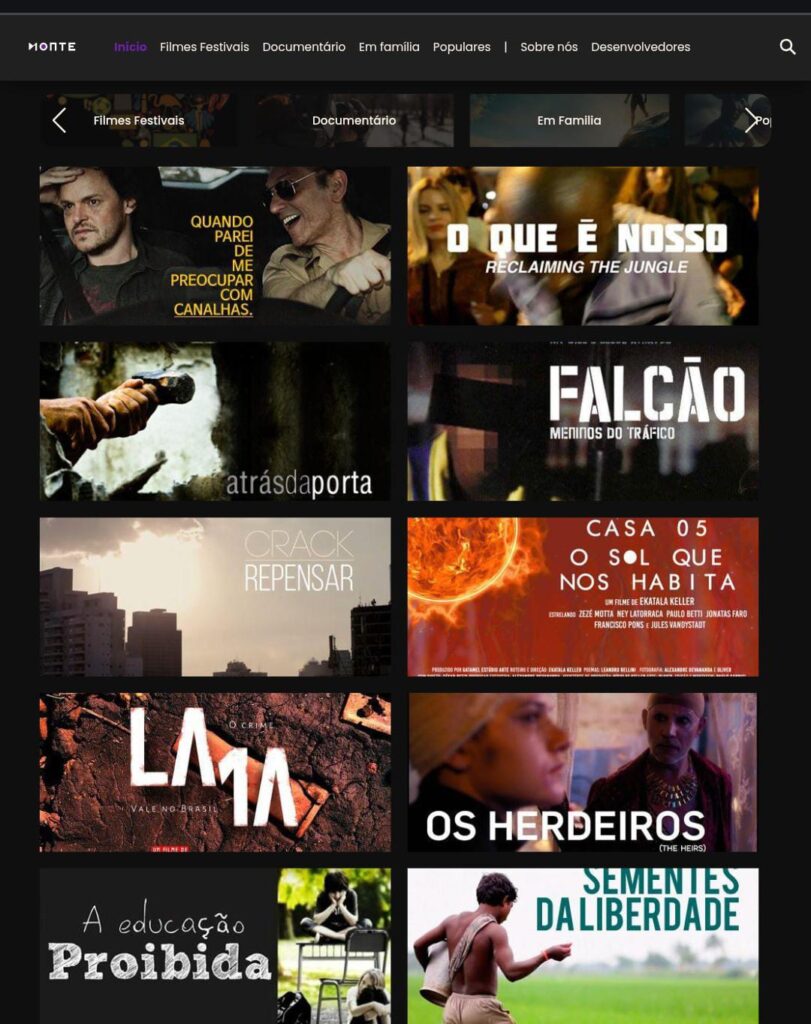Open Os Herdeiros (The Heirs)
This screenshot has height=1024, width=811.
tap(582, 772)
